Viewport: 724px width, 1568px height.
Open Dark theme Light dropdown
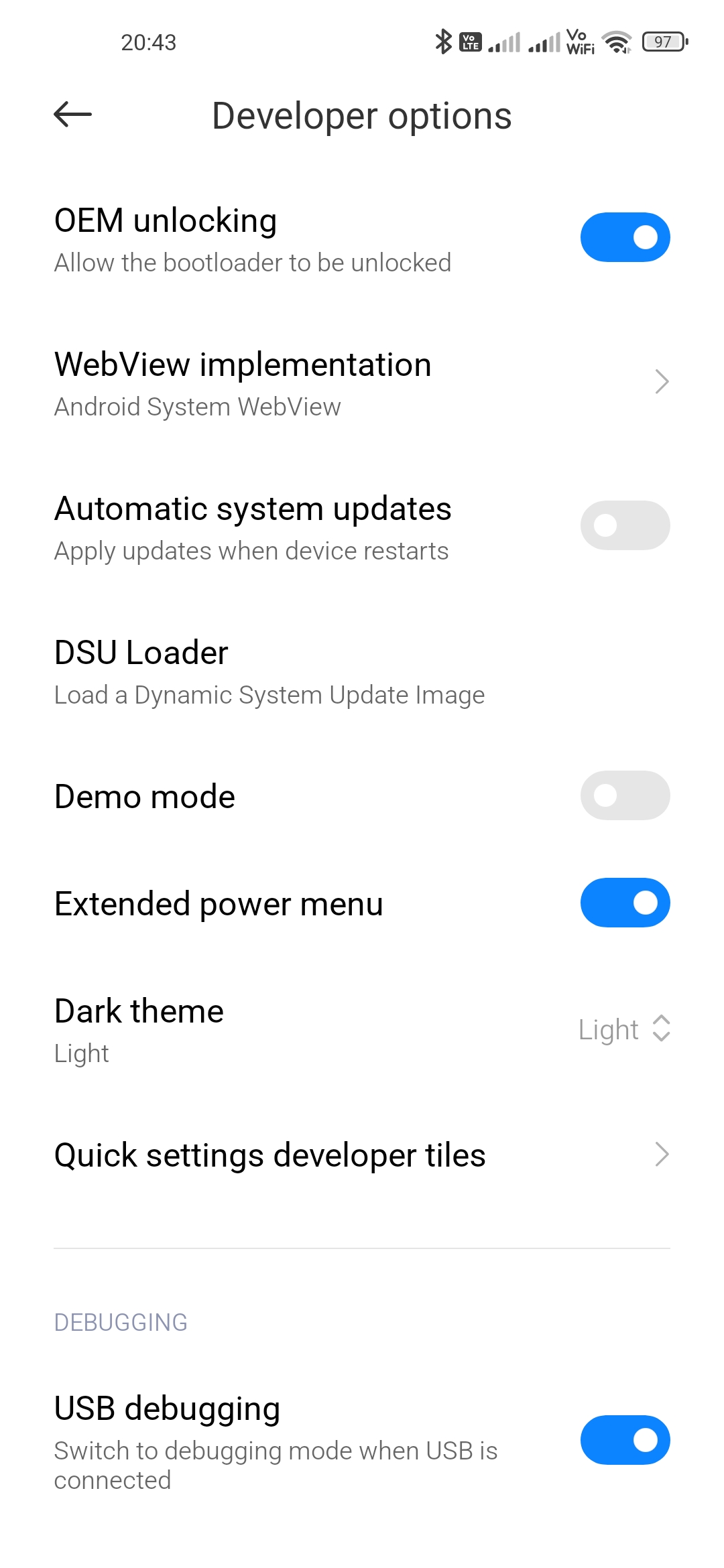[x=624, y=1029]
